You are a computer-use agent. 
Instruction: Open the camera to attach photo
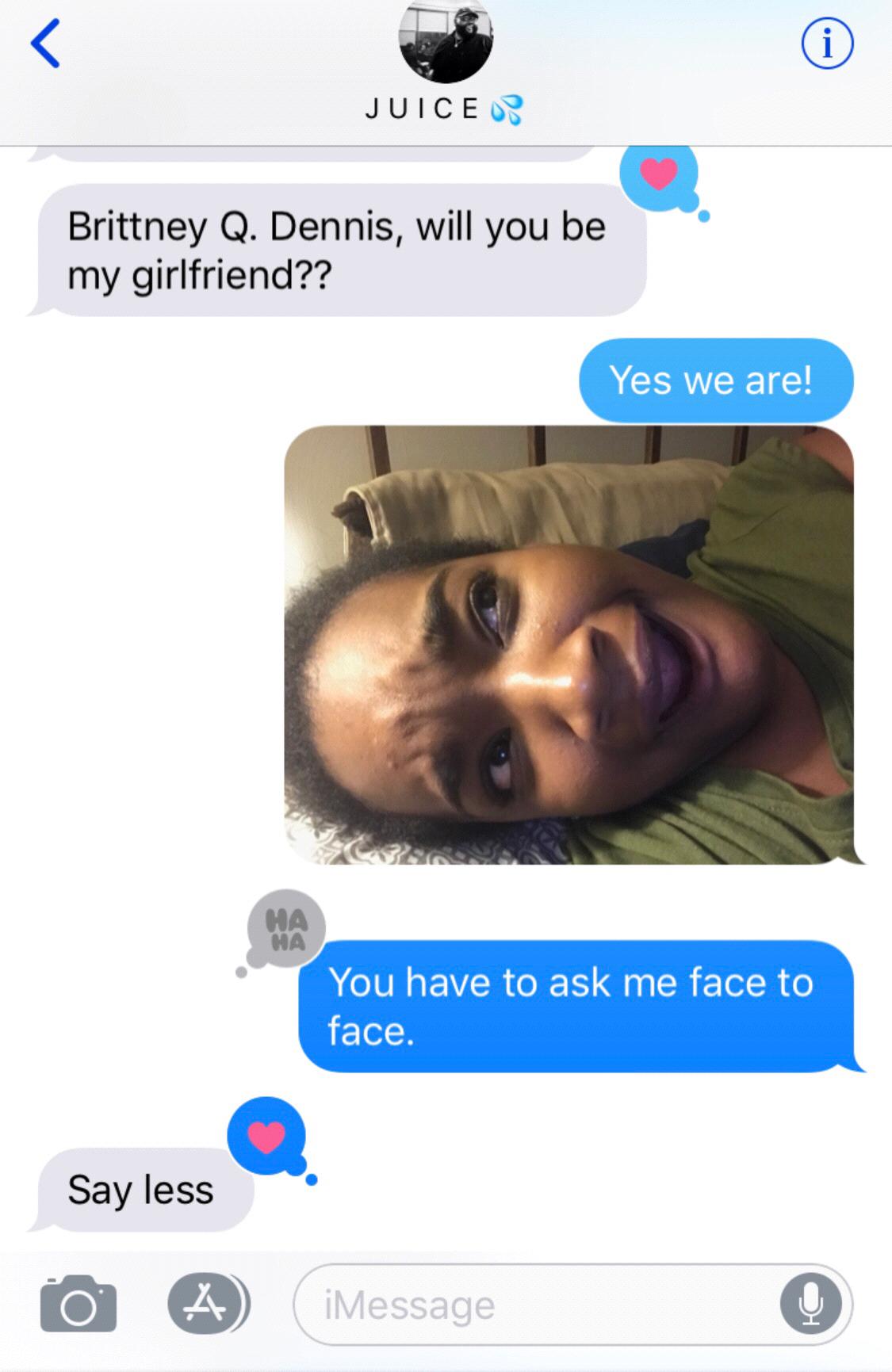78,1304
